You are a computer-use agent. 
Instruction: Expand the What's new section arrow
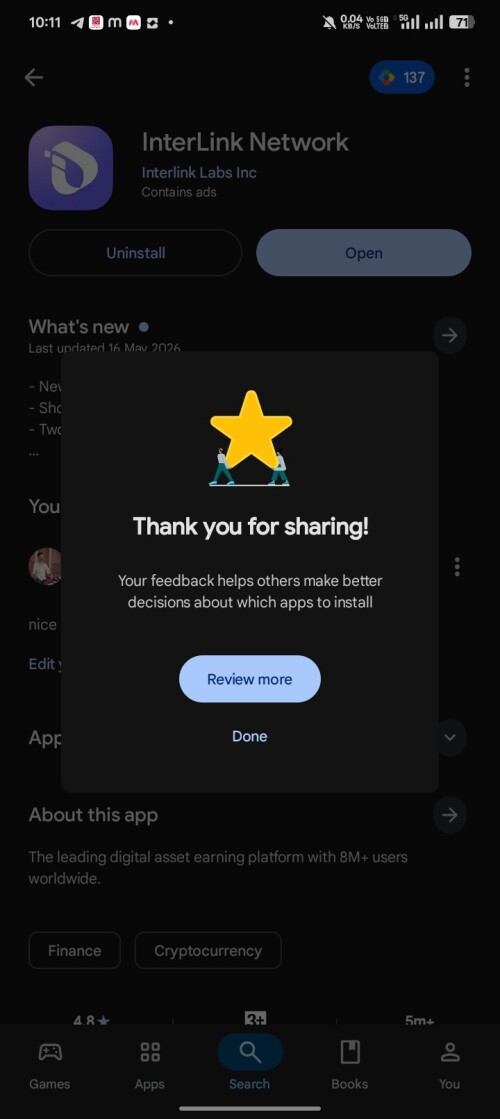click(449, 335)
